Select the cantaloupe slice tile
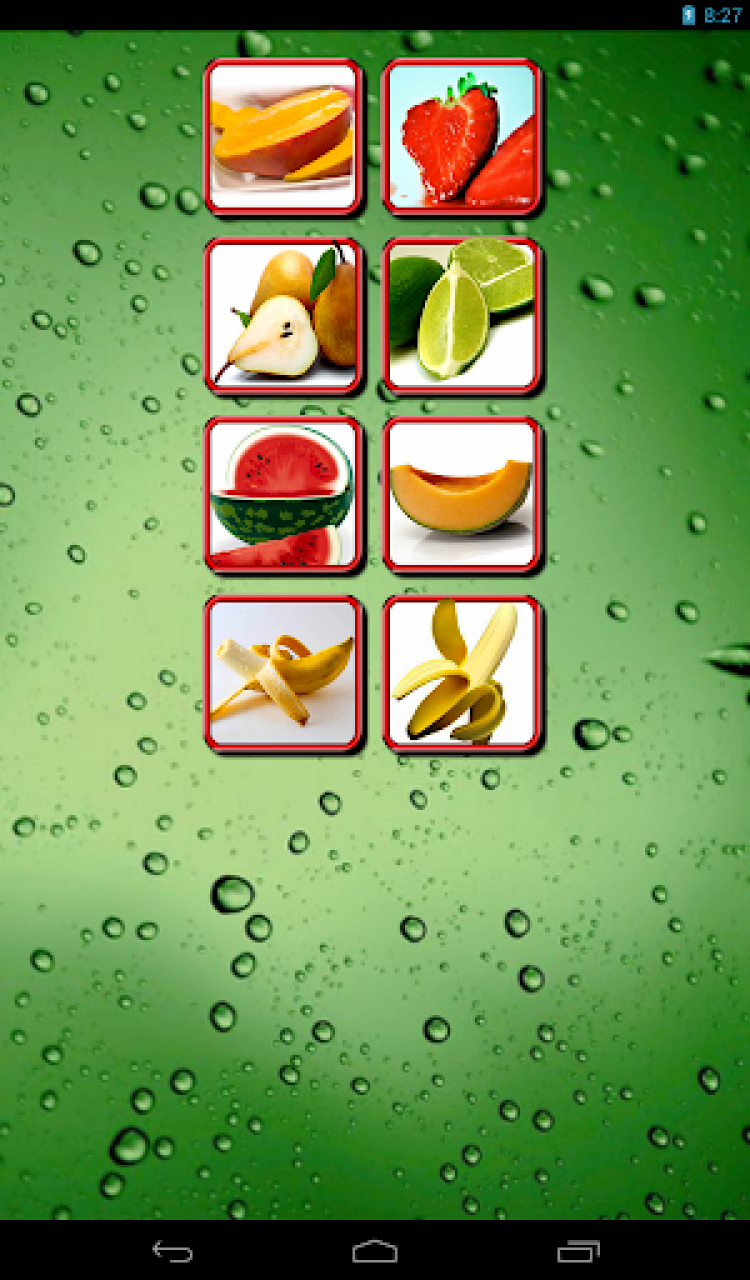Image resolution: width=750 pixels, height=1280 pixels. coord(462,495)
